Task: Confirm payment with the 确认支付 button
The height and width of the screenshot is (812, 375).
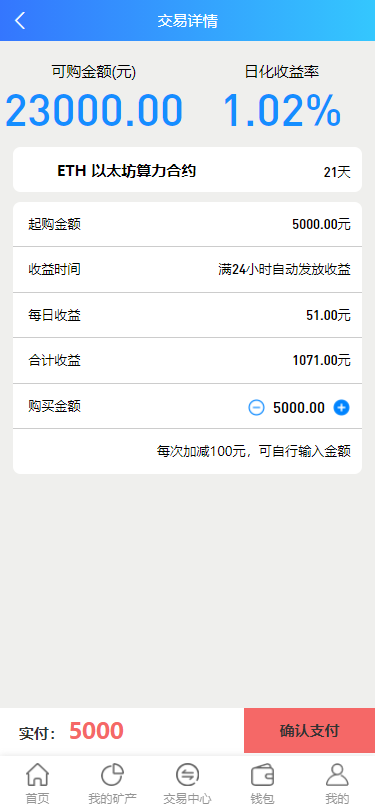Action: click(x=309, y=730)
